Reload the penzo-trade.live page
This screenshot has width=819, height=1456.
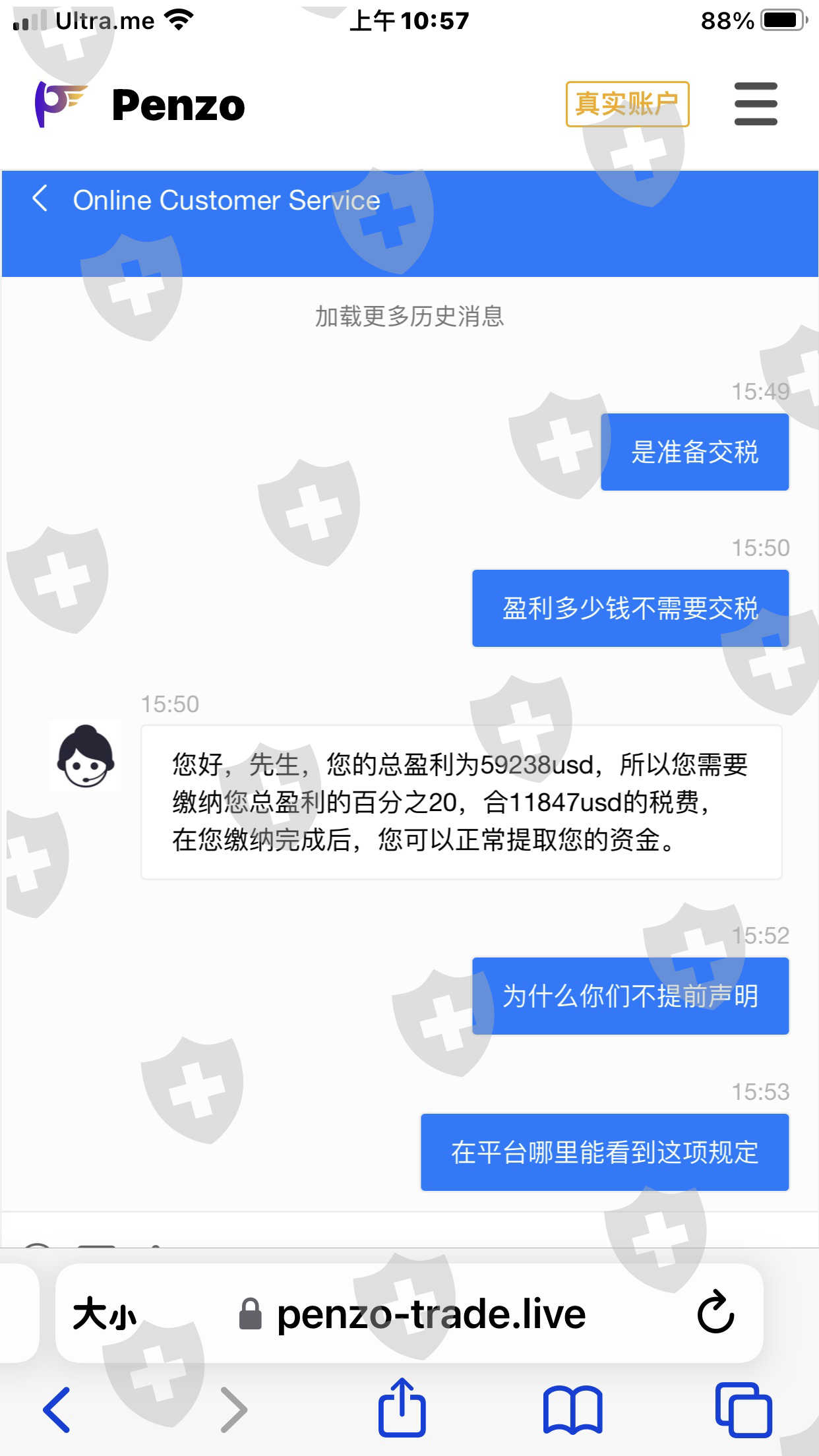pyautogui.click(x=715, y=1313)
